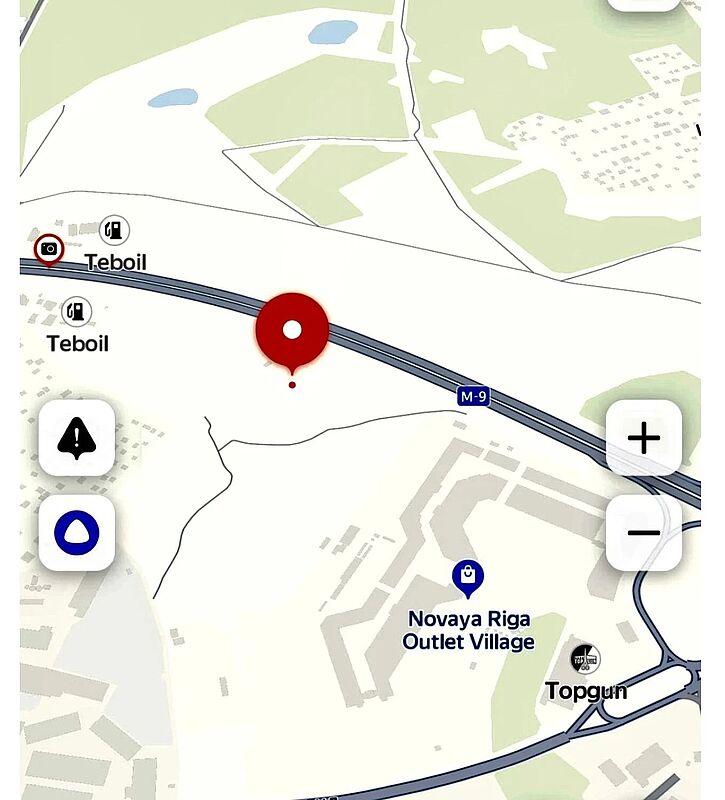
Task: Open the Alice voice assistant
Action: (77, 533)
